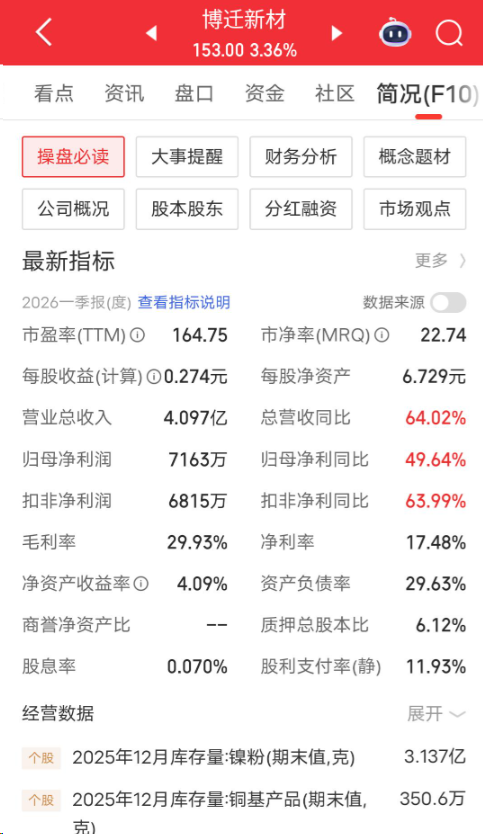
Task: Switch to the 资金 tab
Action: coord(264,94)
